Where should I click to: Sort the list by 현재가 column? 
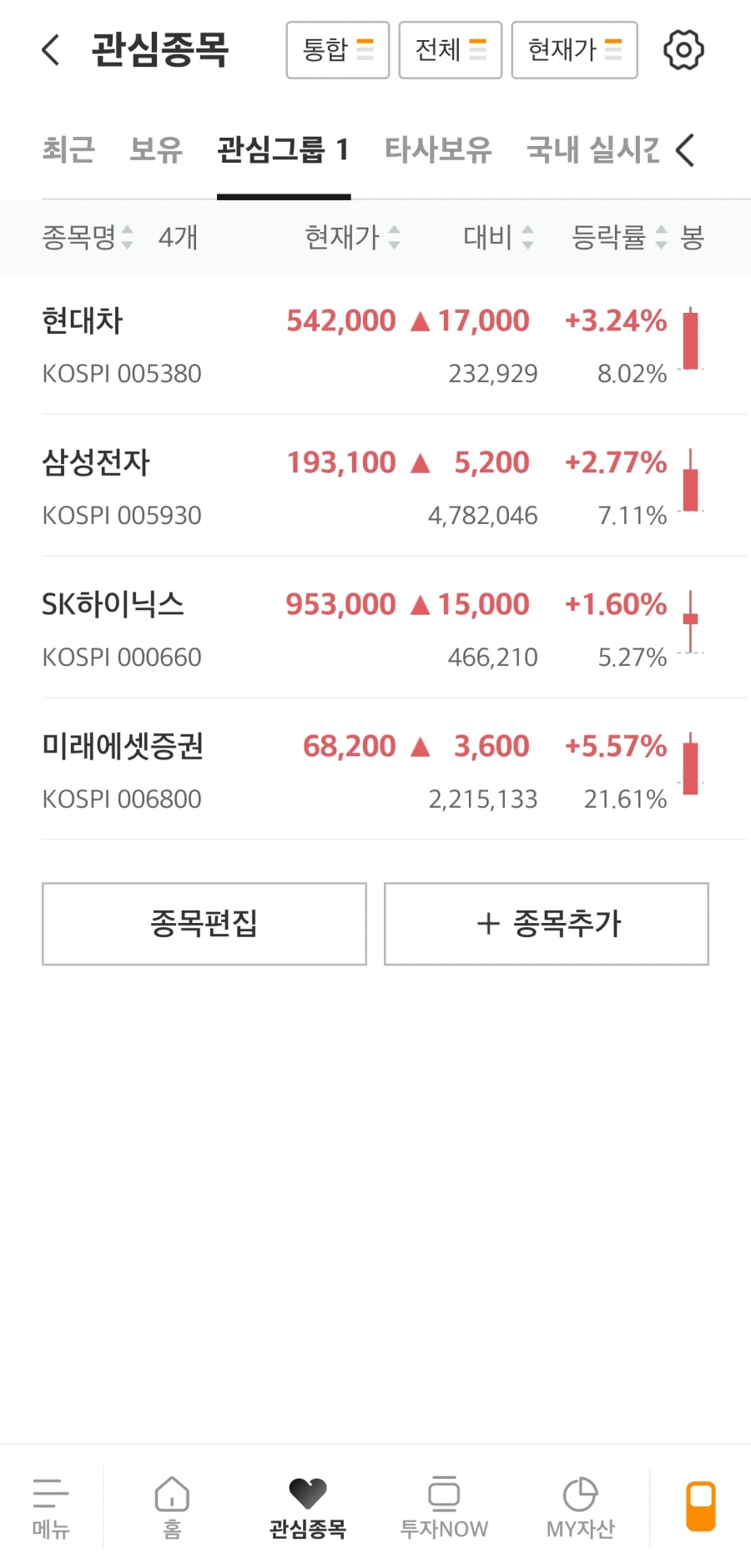click(351, 238)
